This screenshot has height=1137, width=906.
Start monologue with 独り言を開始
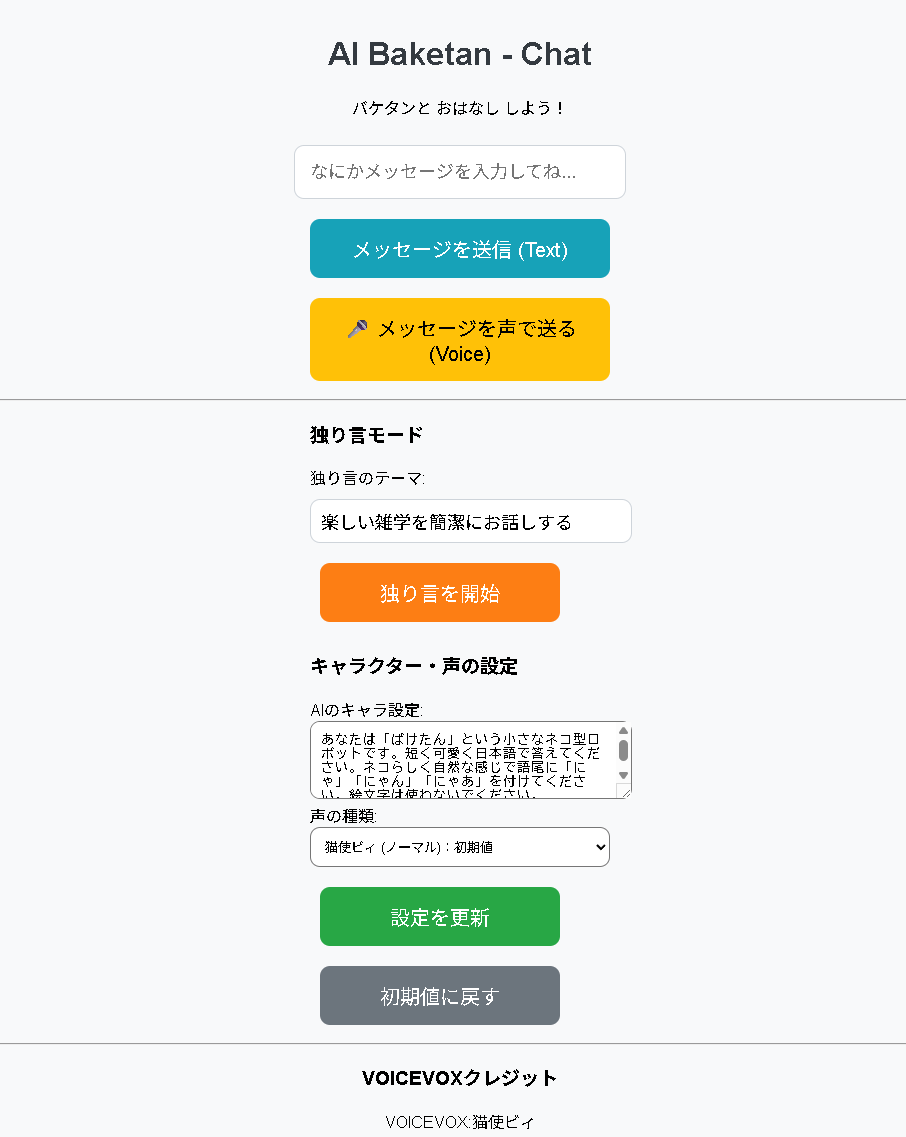tap(439, 593)
